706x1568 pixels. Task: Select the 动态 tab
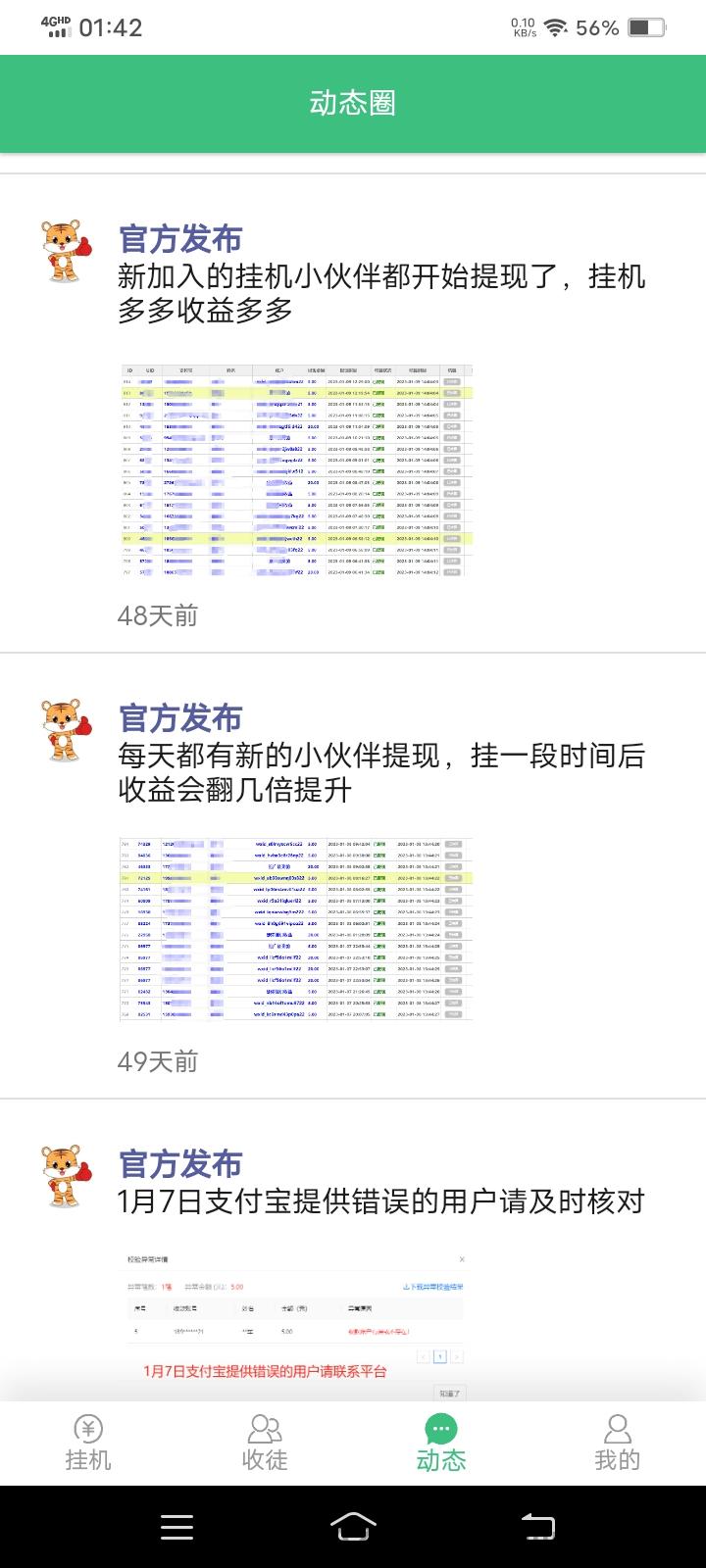(x=441, y=1443)
